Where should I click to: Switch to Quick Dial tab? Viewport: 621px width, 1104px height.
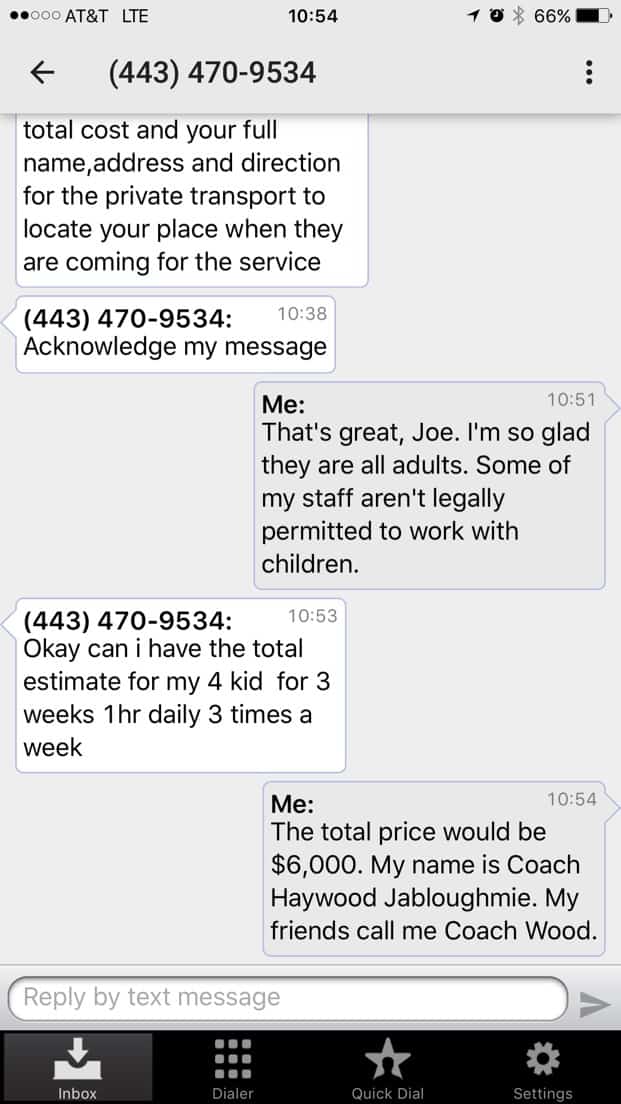point(388,1067)
